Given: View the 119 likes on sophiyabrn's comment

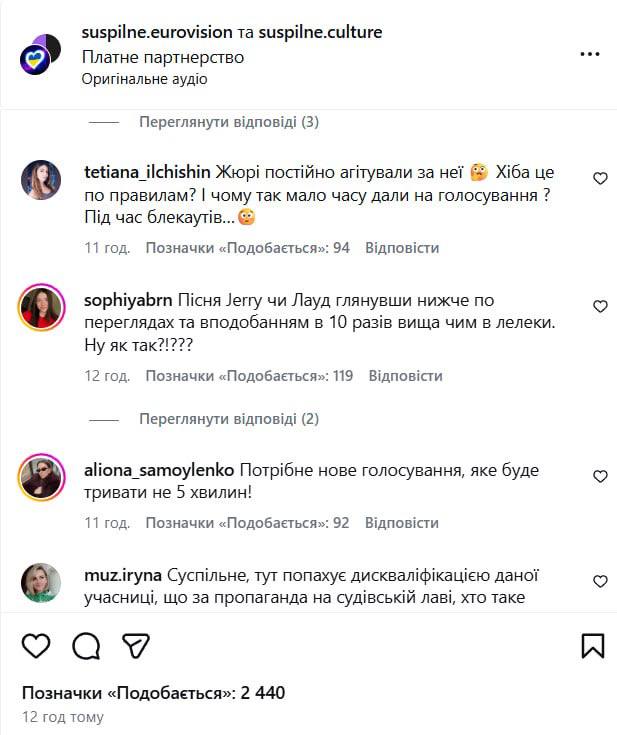Looking at the screenshot, I should pos(250,376).
